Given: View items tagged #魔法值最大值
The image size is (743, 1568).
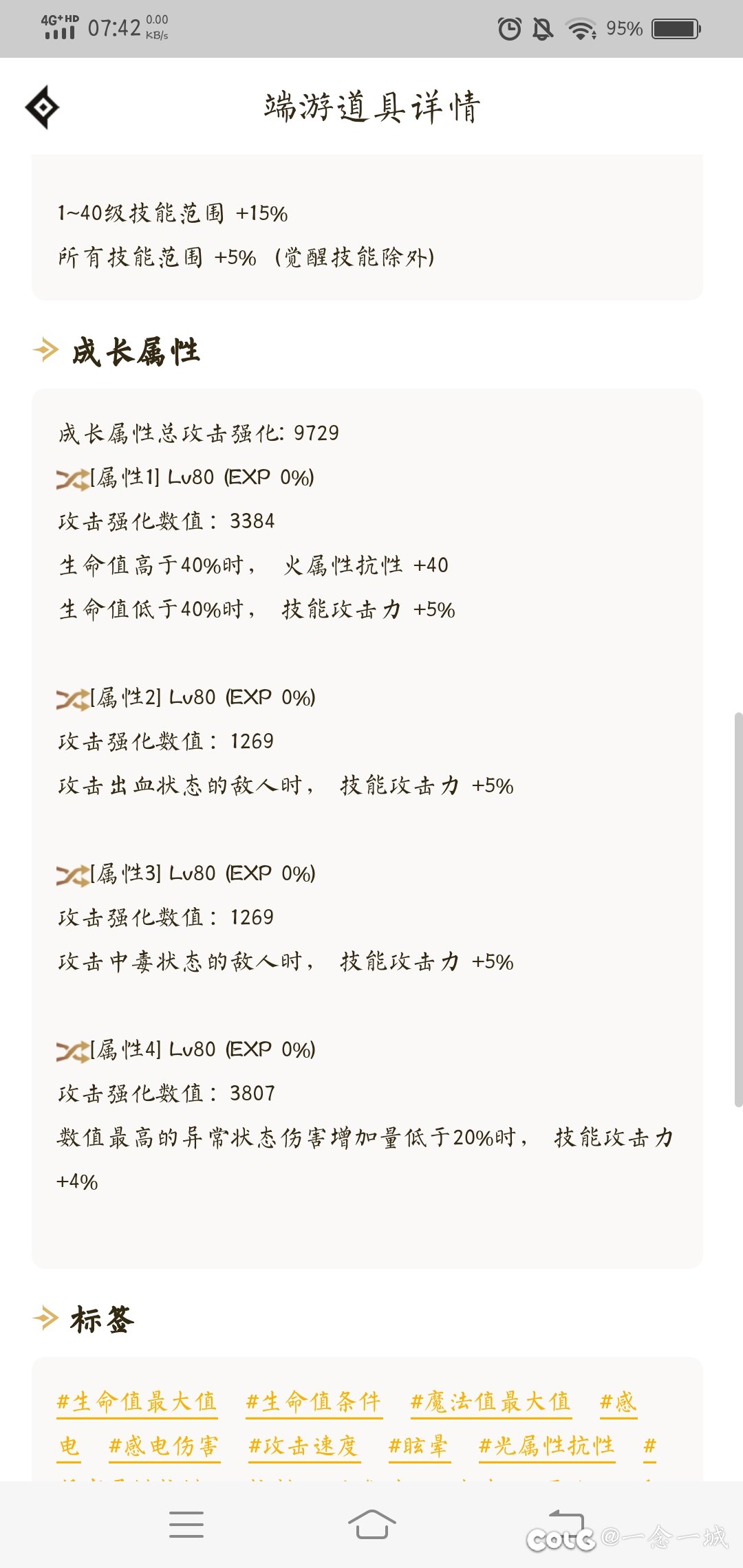Looking at the screenshot, I should point(491,1402).
